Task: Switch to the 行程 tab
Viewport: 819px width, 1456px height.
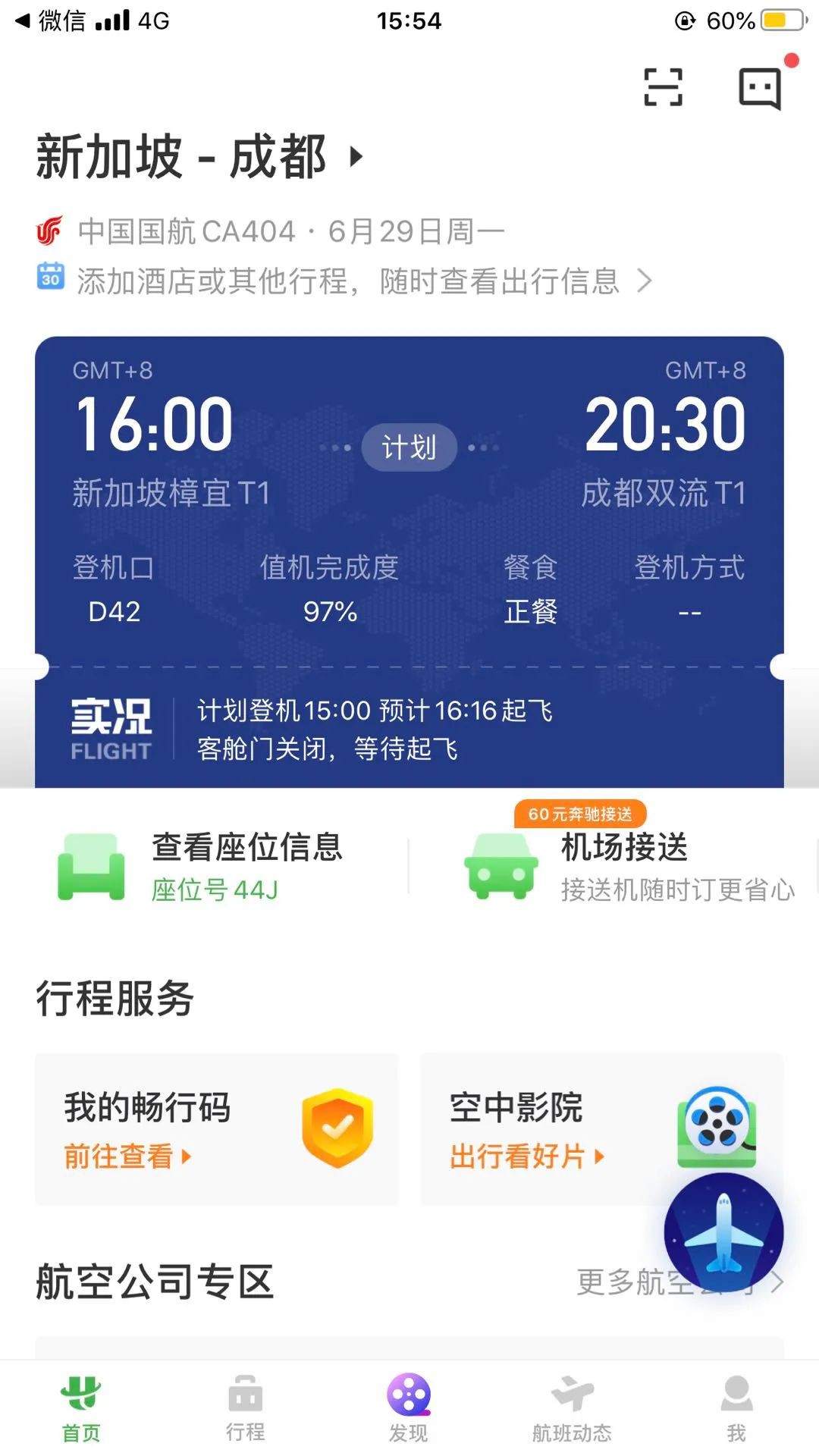Action: [245, 1409]
